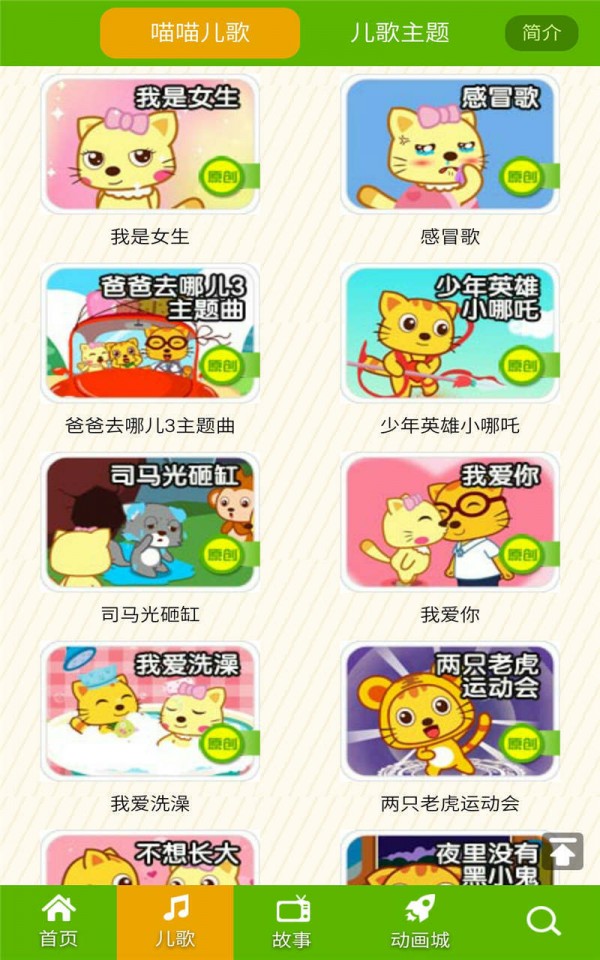Switch to the 儿歌主题 tab
The width and height of the screenshot is (600, 960).
pyautogui.click(x=400, y=32)
